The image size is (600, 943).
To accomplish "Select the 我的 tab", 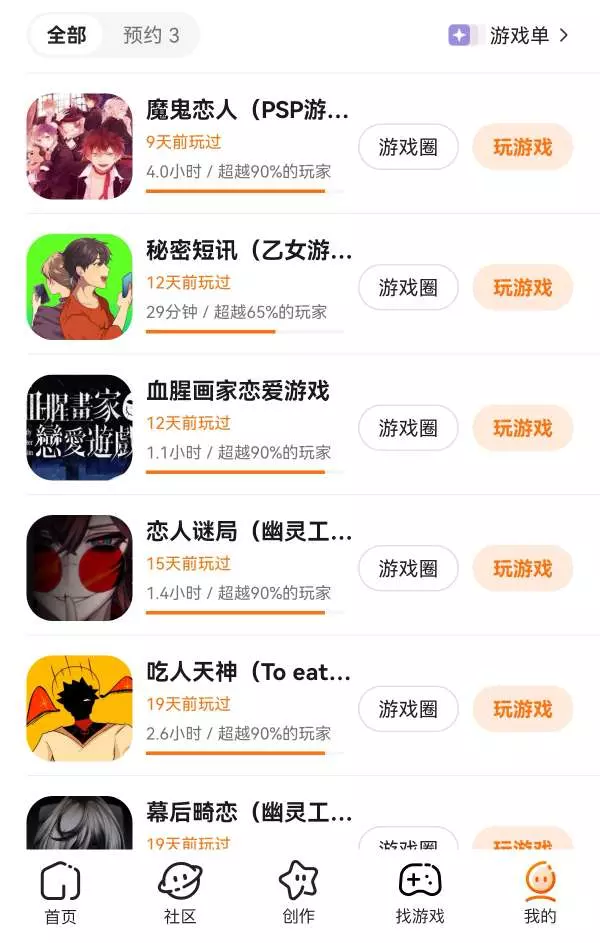I will click(540, 893).
